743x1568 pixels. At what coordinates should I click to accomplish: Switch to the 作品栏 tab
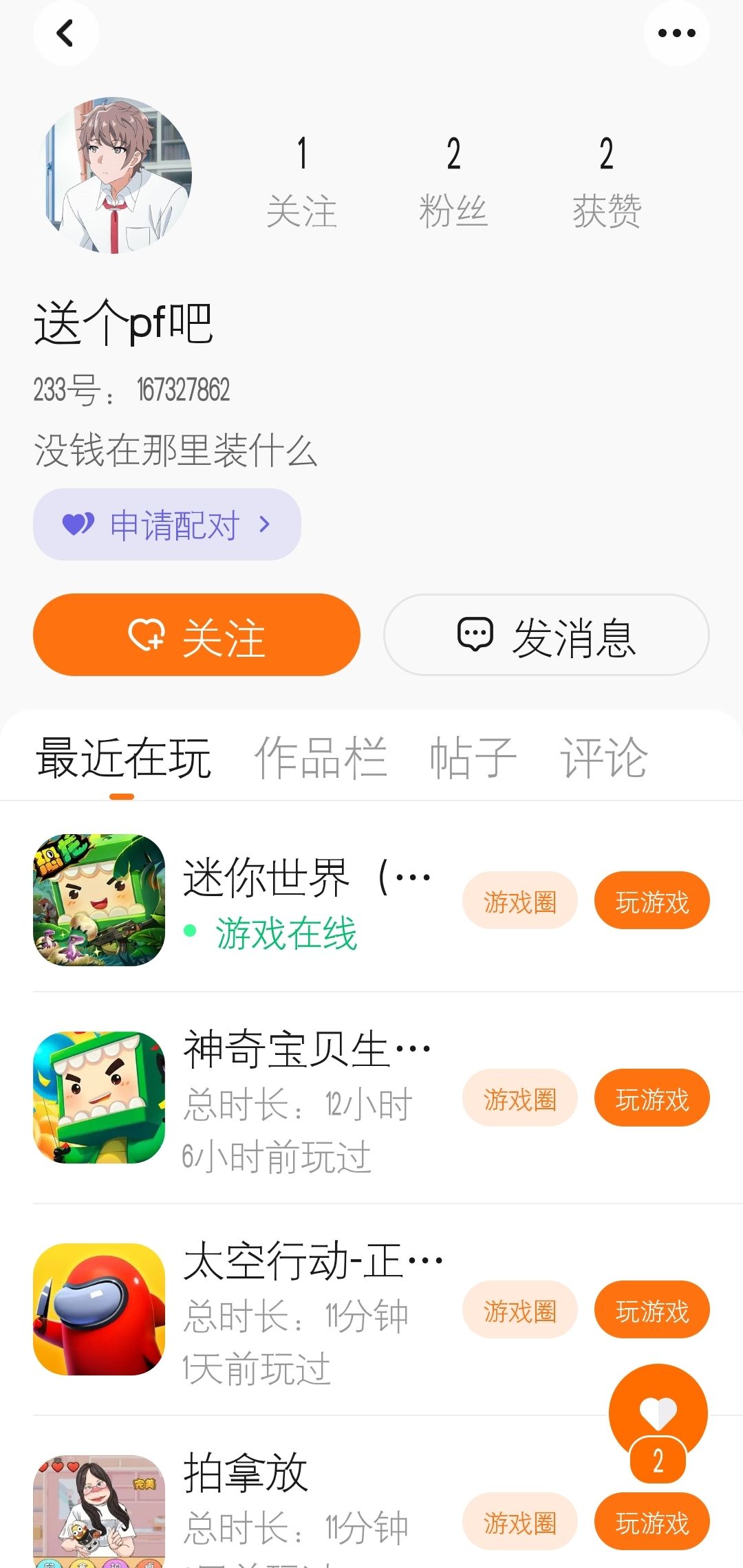click(x=321, y=758)
